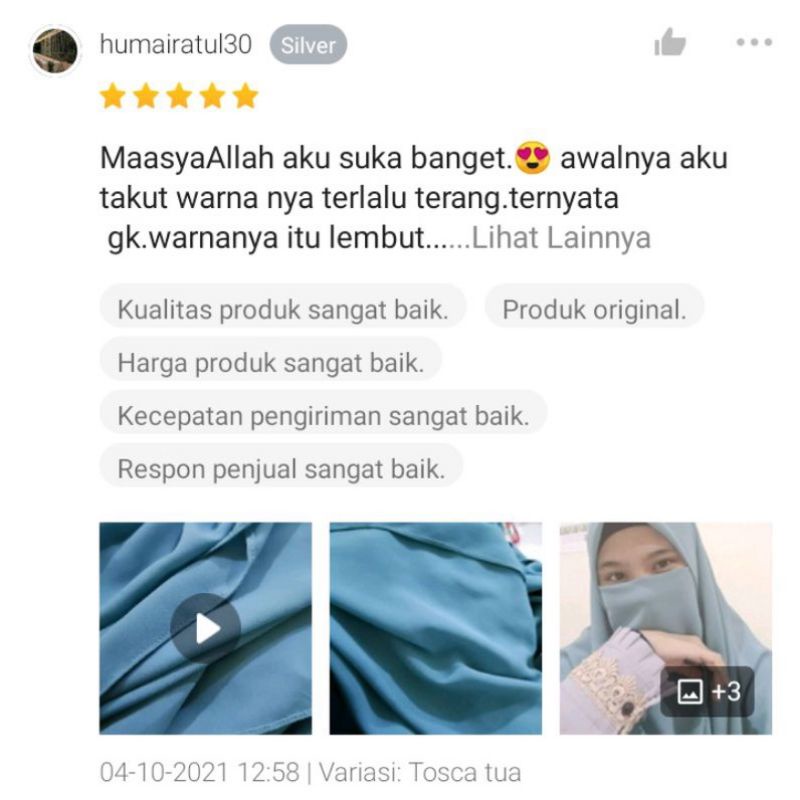The height and width of the screenshot is (800, 800).
Task: View the +3 more photos tile
Action: coord(666,628)
